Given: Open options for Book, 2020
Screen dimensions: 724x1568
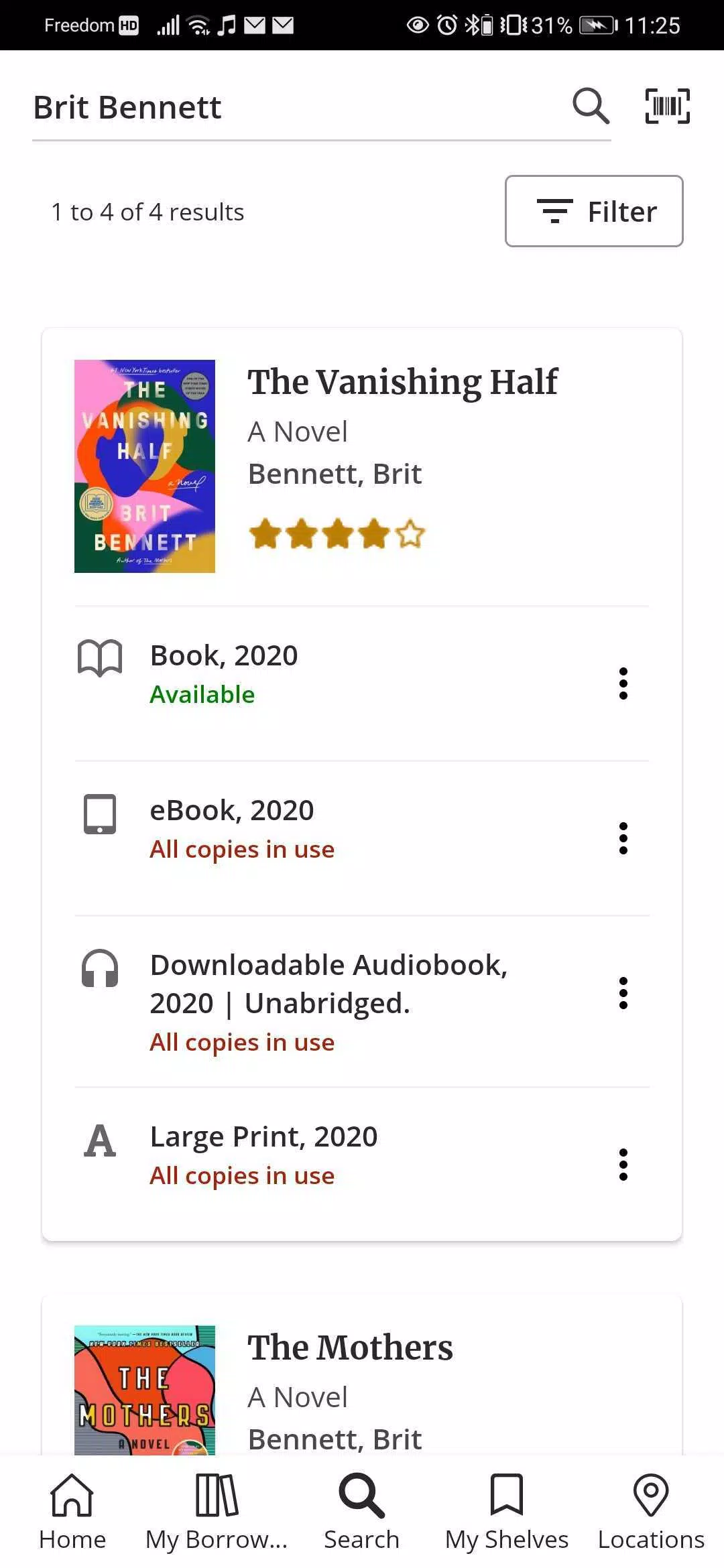Looking at the screenshot, I should [x=623, y=683].
